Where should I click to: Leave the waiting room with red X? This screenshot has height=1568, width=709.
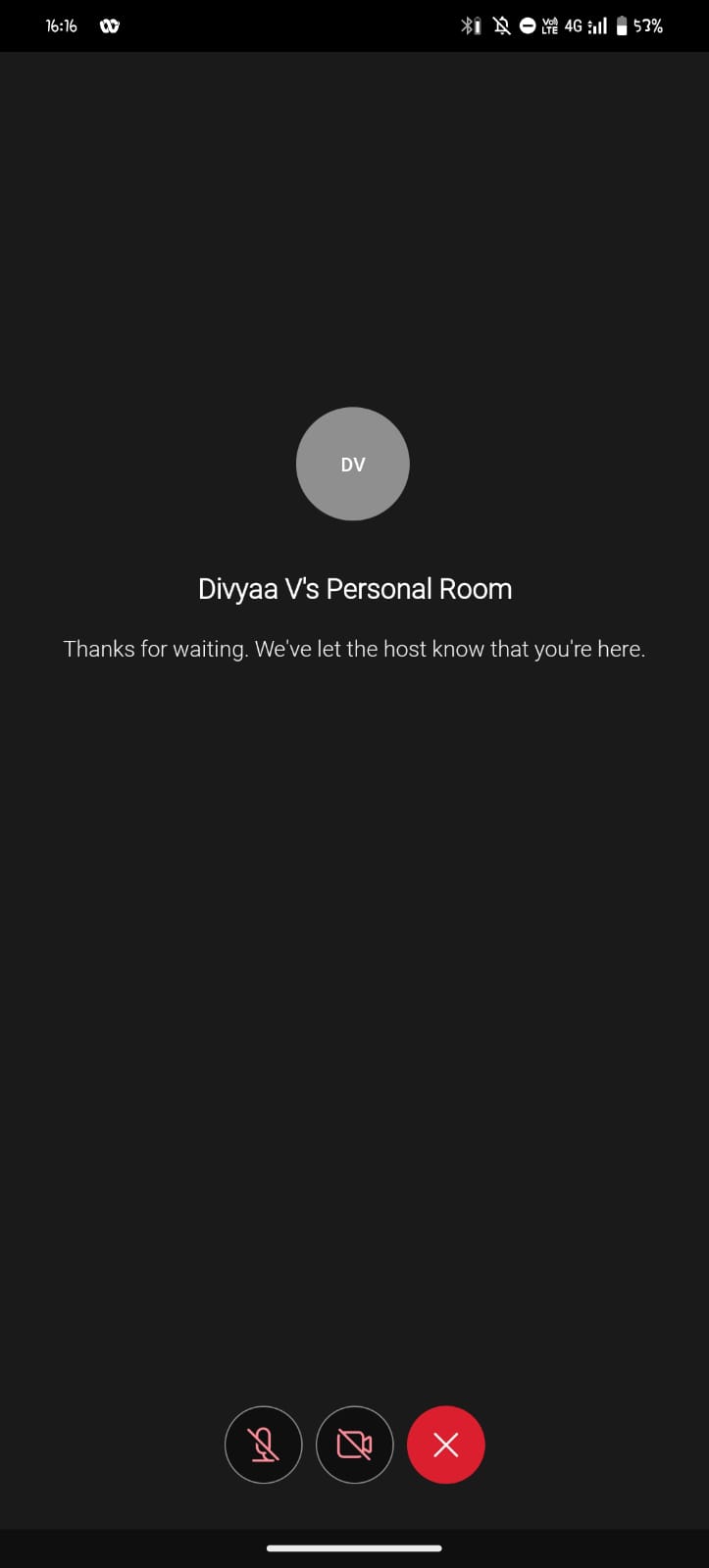point(445,1445)
